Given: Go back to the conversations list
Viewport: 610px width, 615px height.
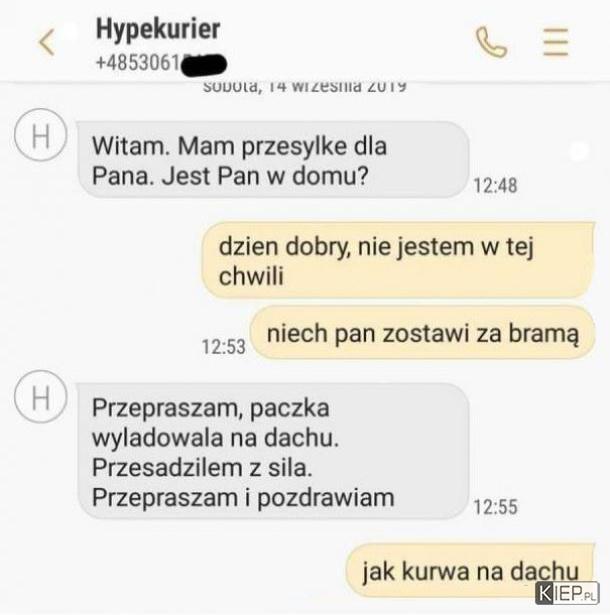Looking at the screenshot, I should coord(45,42).
